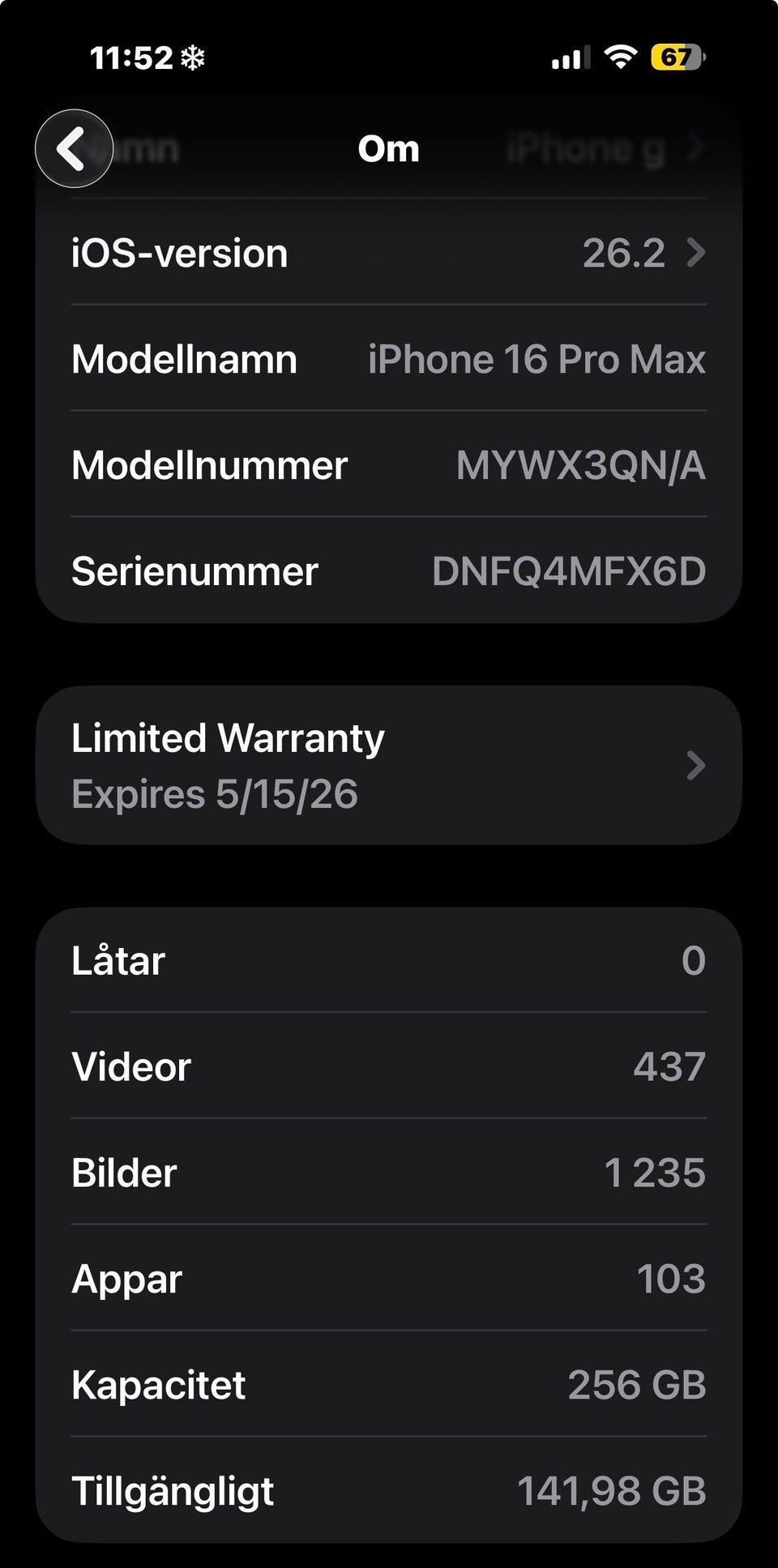Open the iOS-version details row

point(388,254)
